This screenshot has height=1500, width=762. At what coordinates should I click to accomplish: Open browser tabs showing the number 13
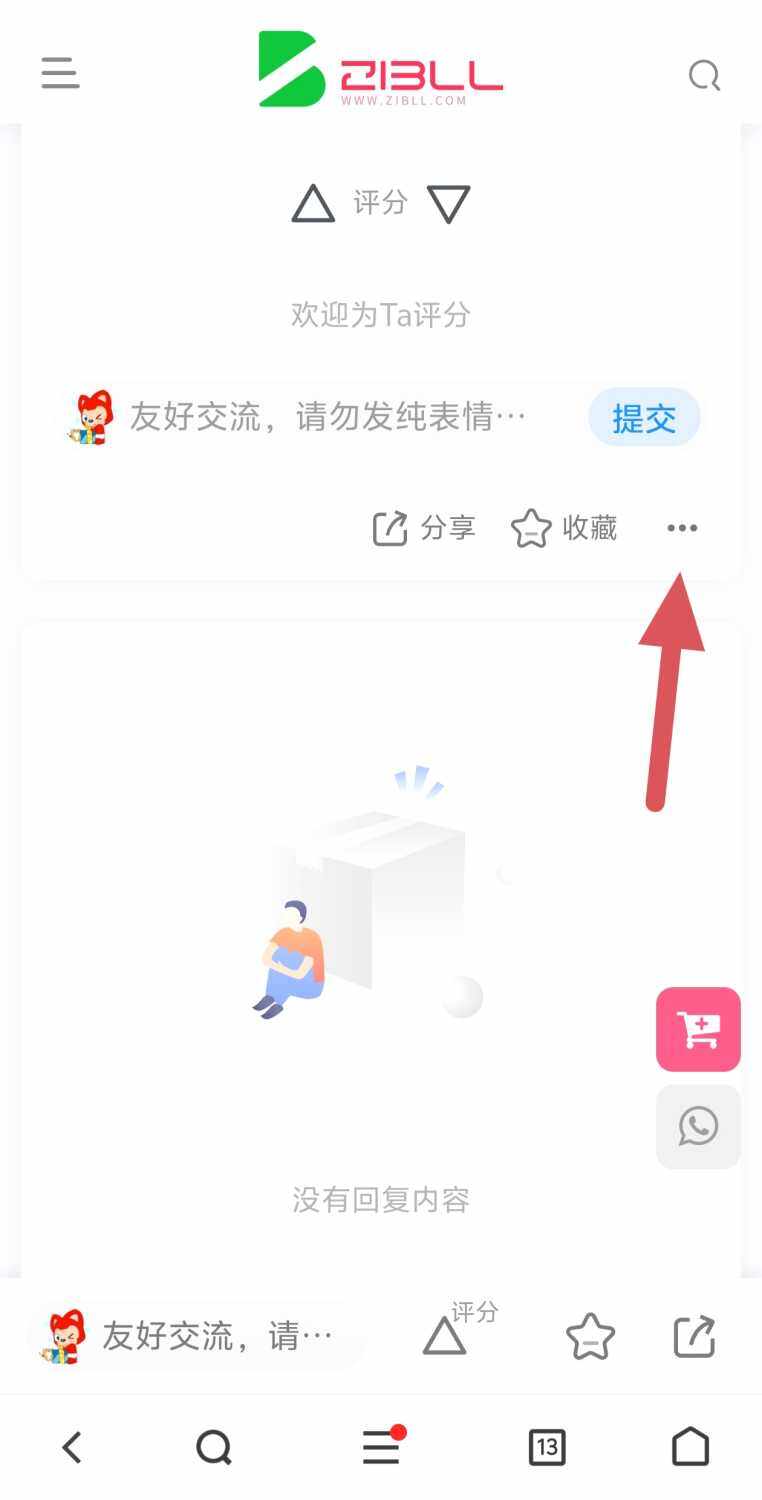[x=547, y=1445]
